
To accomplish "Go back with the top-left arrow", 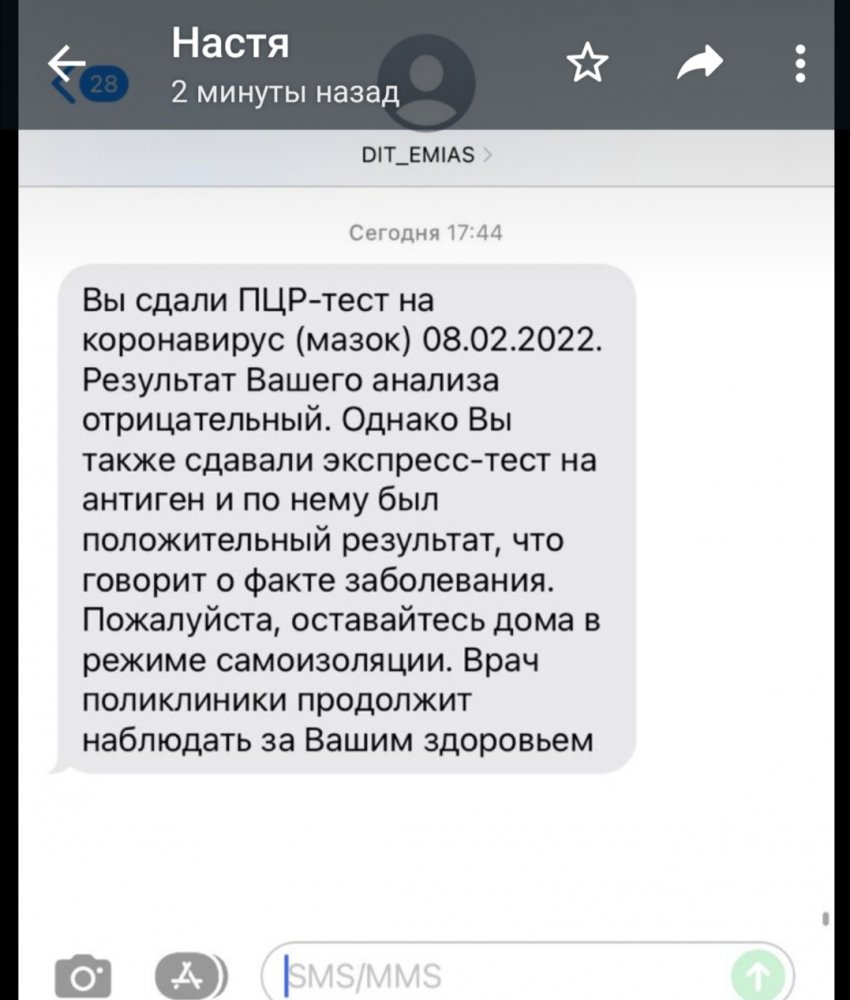I will coord(66,63).
